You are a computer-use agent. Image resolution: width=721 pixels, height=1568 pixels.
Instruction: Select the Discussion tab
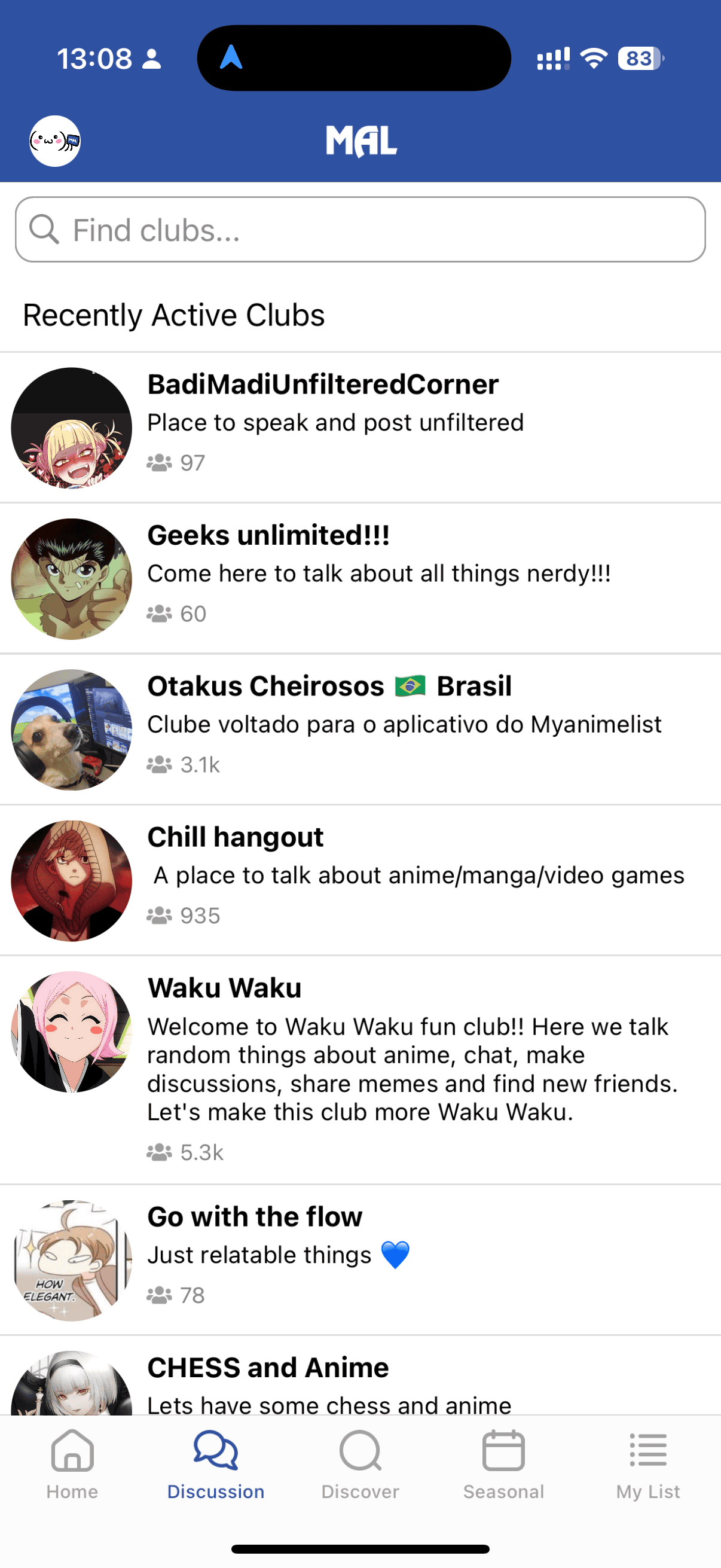coord(215,1465)
